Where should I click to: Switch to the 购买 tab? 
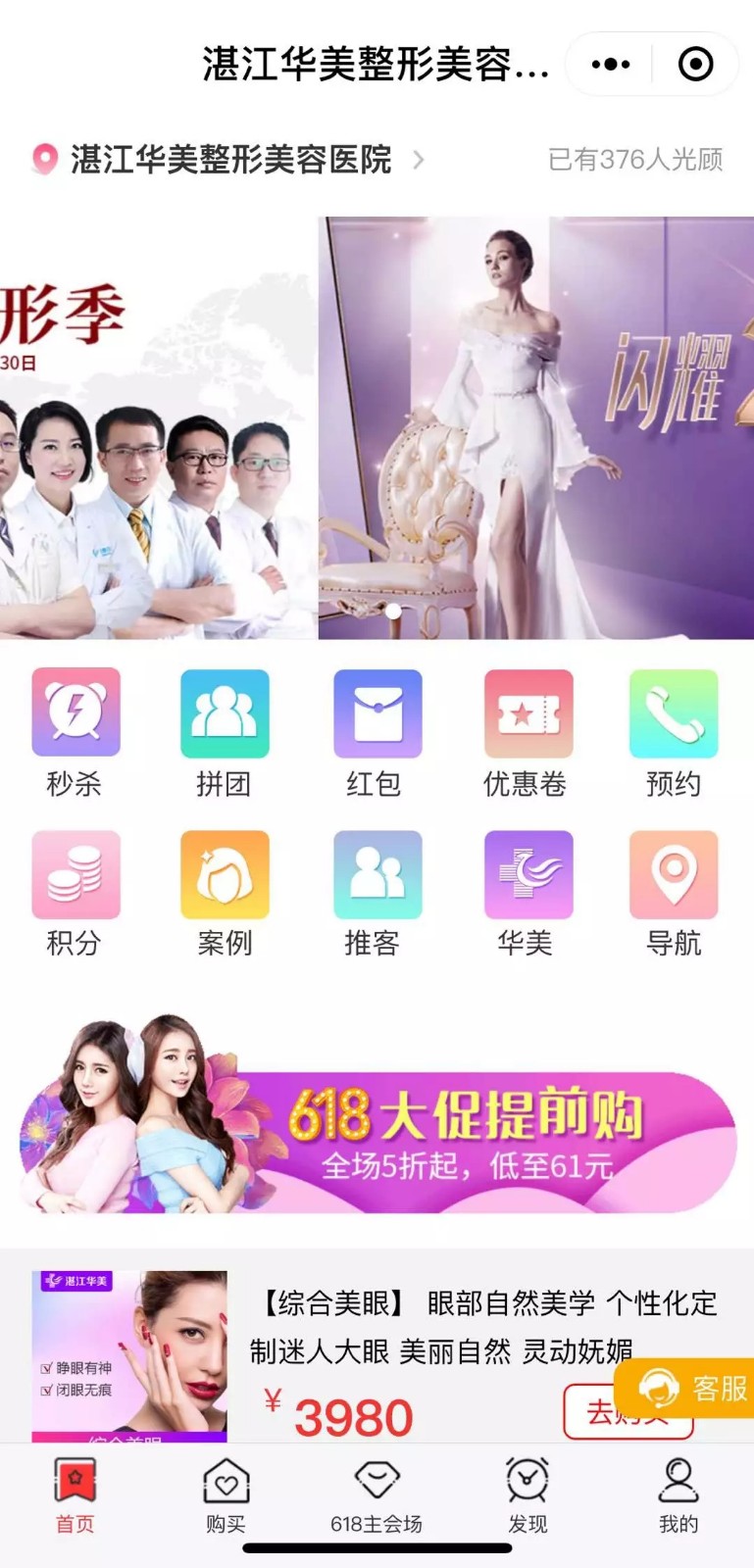pyautogui.click(x=226, y=1494)
